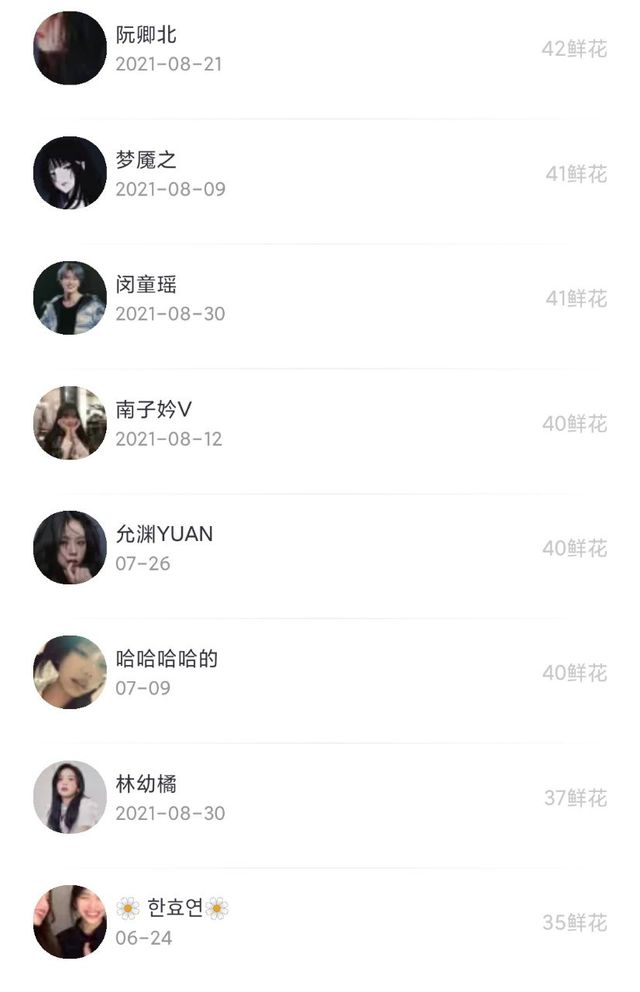Open 梦魇之's entry in the list
640x992 pixels.
[320, 173]
